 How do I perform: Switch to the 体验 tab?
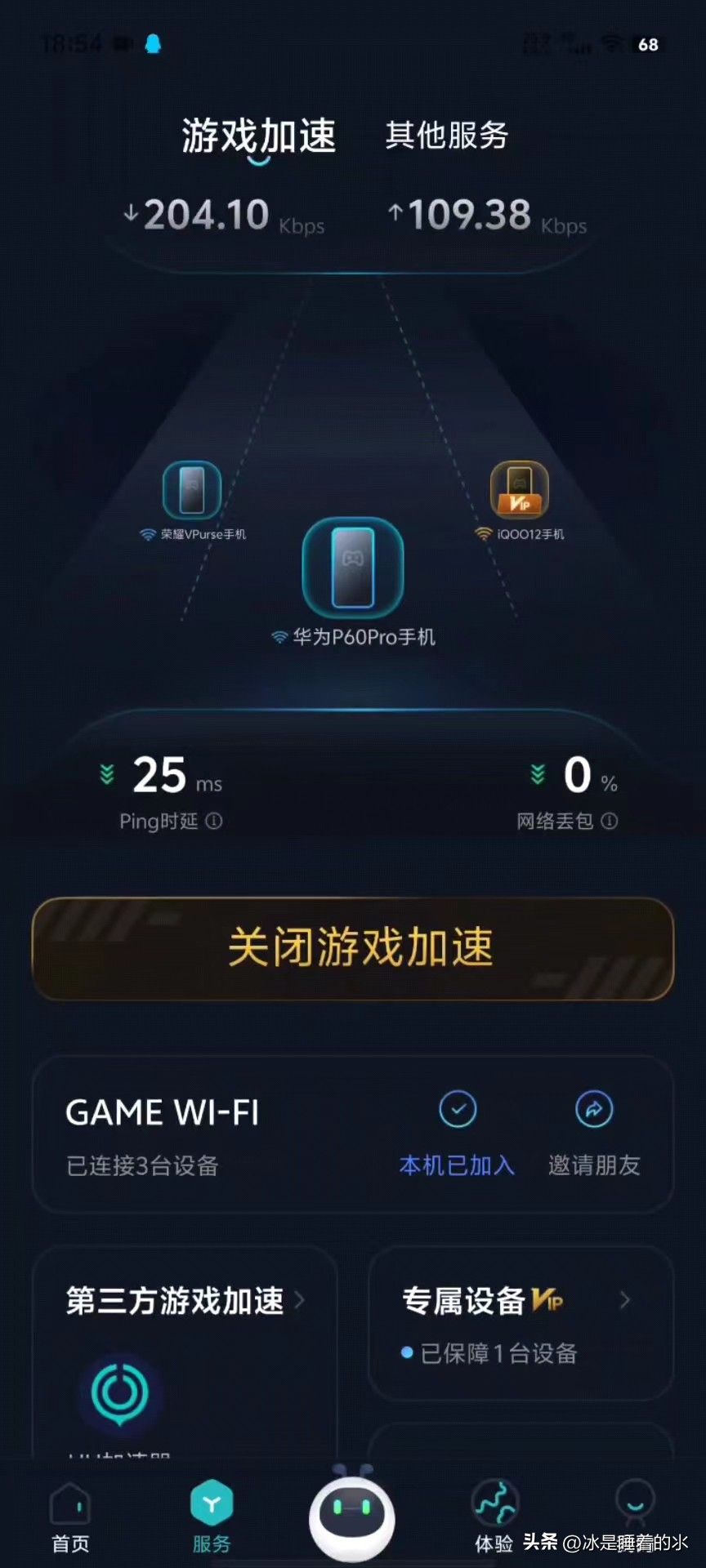pos(495,1516)
